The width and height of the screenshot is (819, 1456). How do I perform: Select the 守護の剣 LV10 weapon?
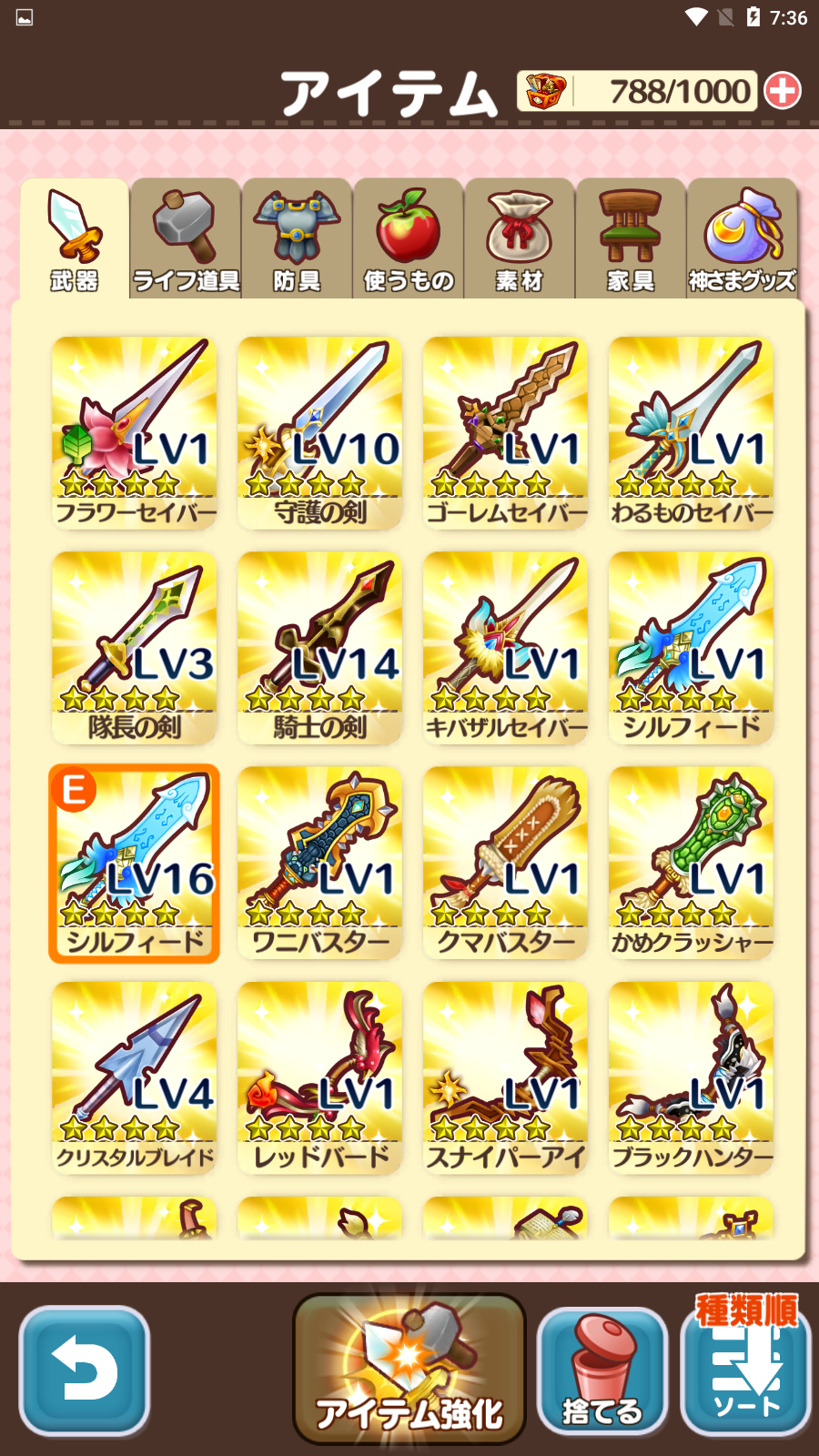[x=320, y=432]
